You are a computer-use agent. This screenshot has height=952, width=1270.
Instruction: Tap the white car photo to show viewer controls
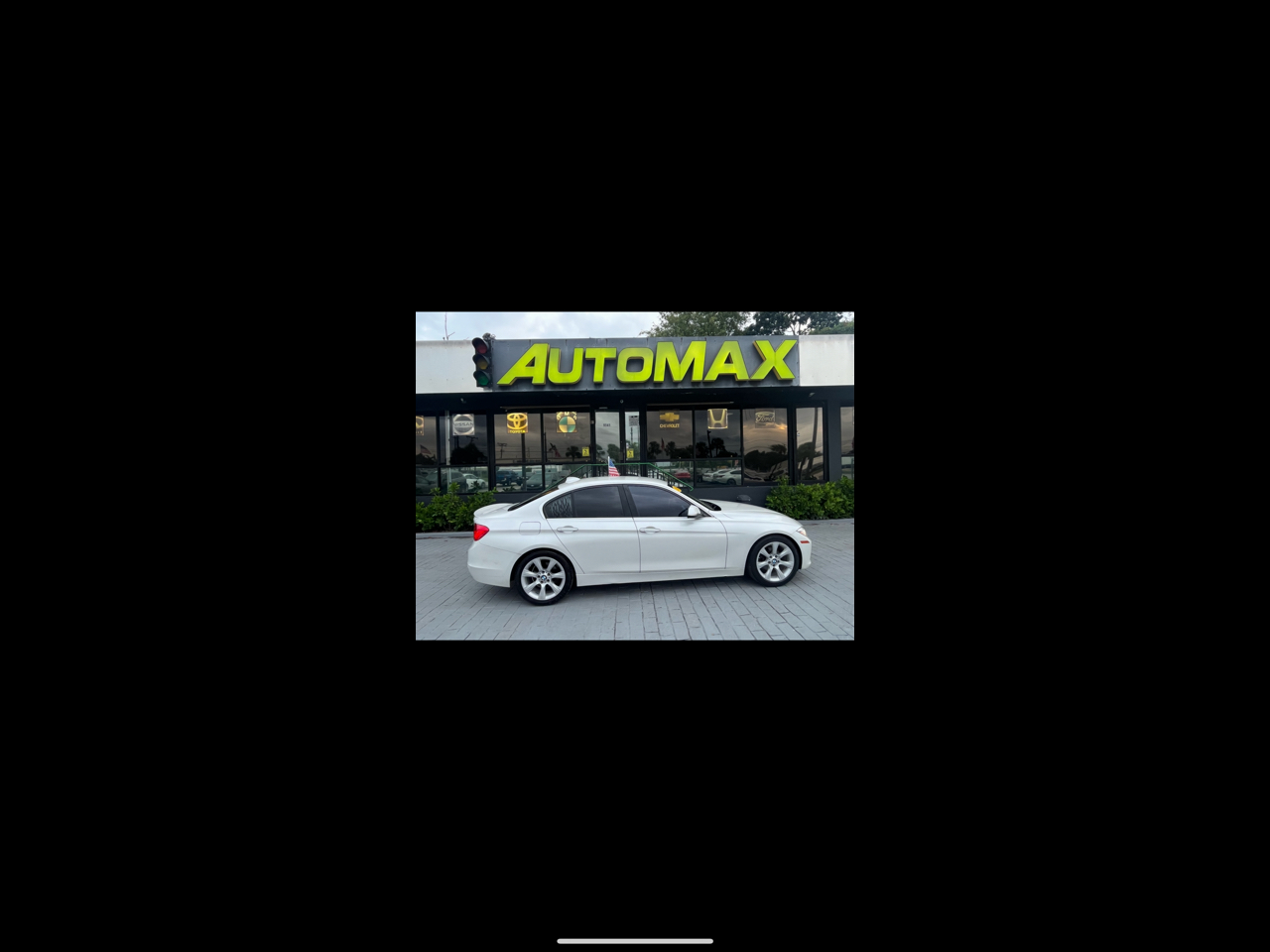(x=635, y=476)
